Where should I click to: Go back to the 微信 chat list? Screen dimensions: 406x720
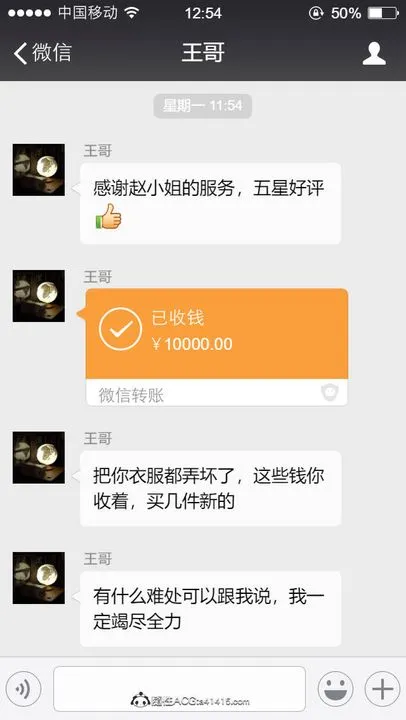42,53
